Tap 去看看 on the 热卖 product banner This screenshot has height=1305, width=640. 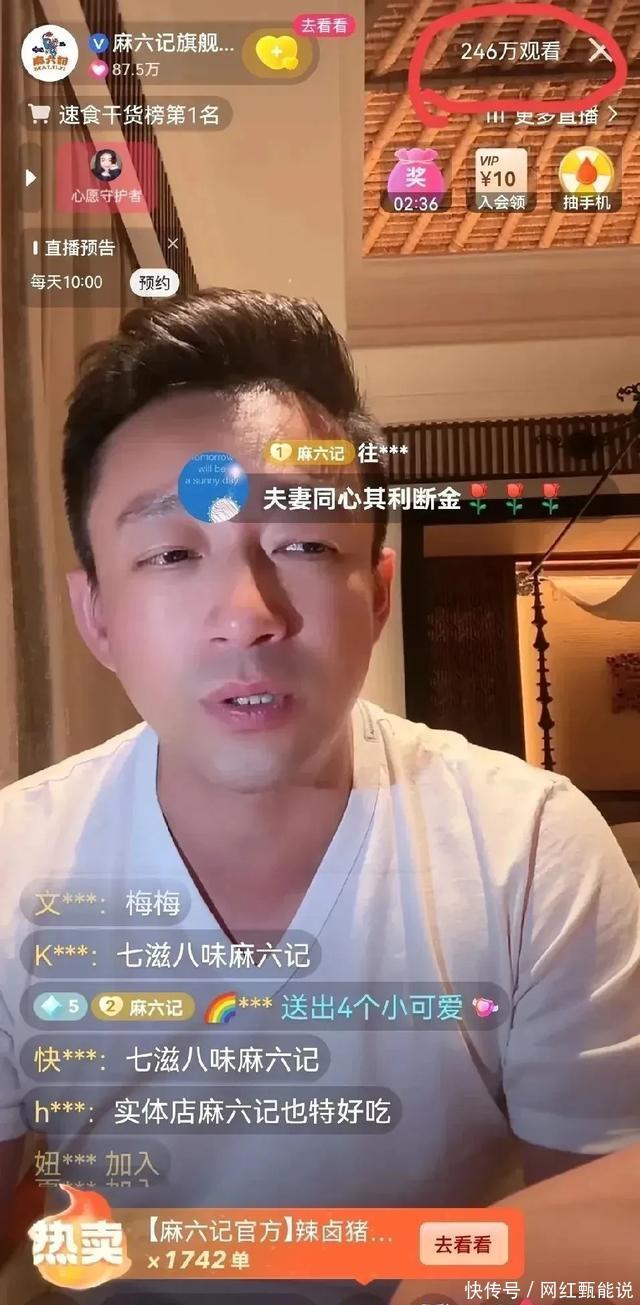point(463,1245)
